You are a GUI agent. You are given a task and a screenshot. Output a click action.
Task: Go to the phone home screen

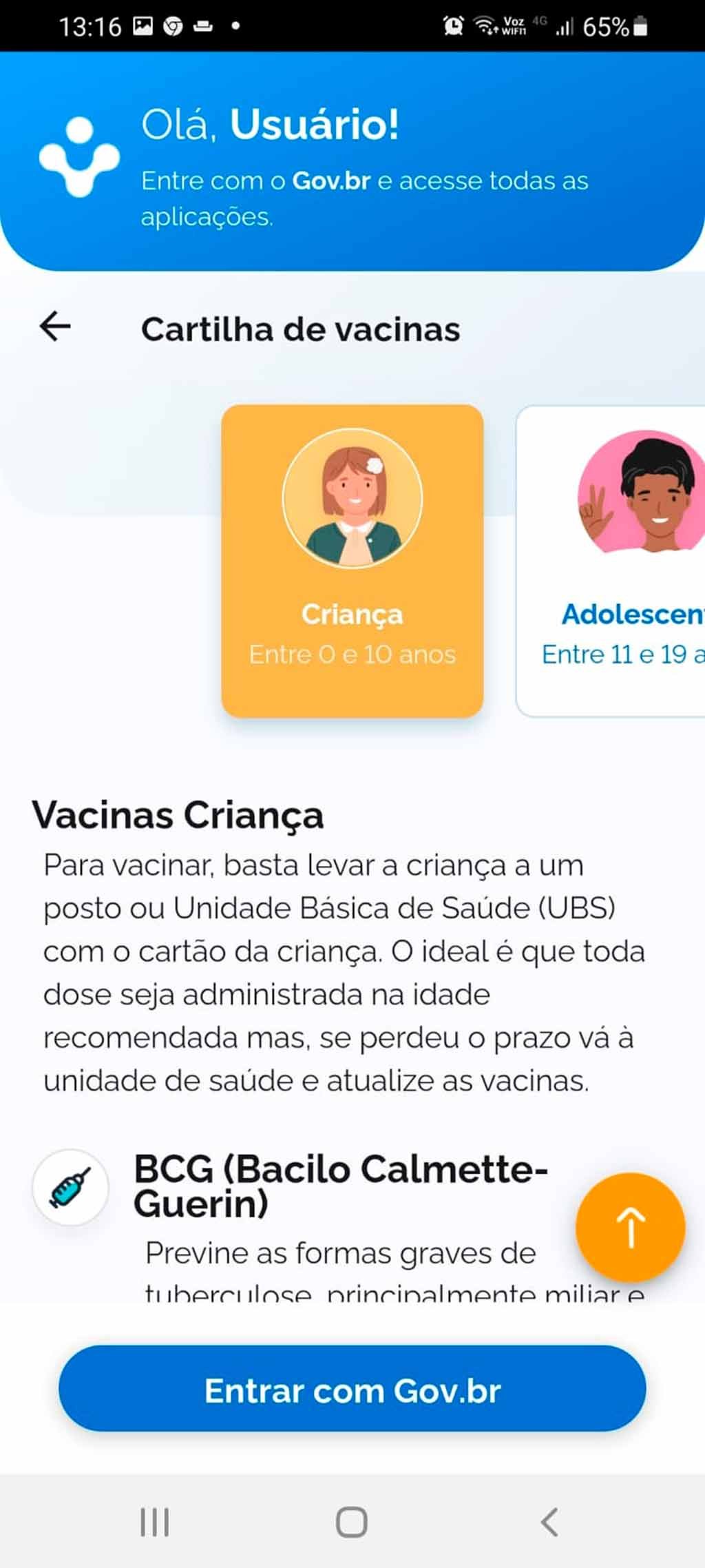[351, 1522]
